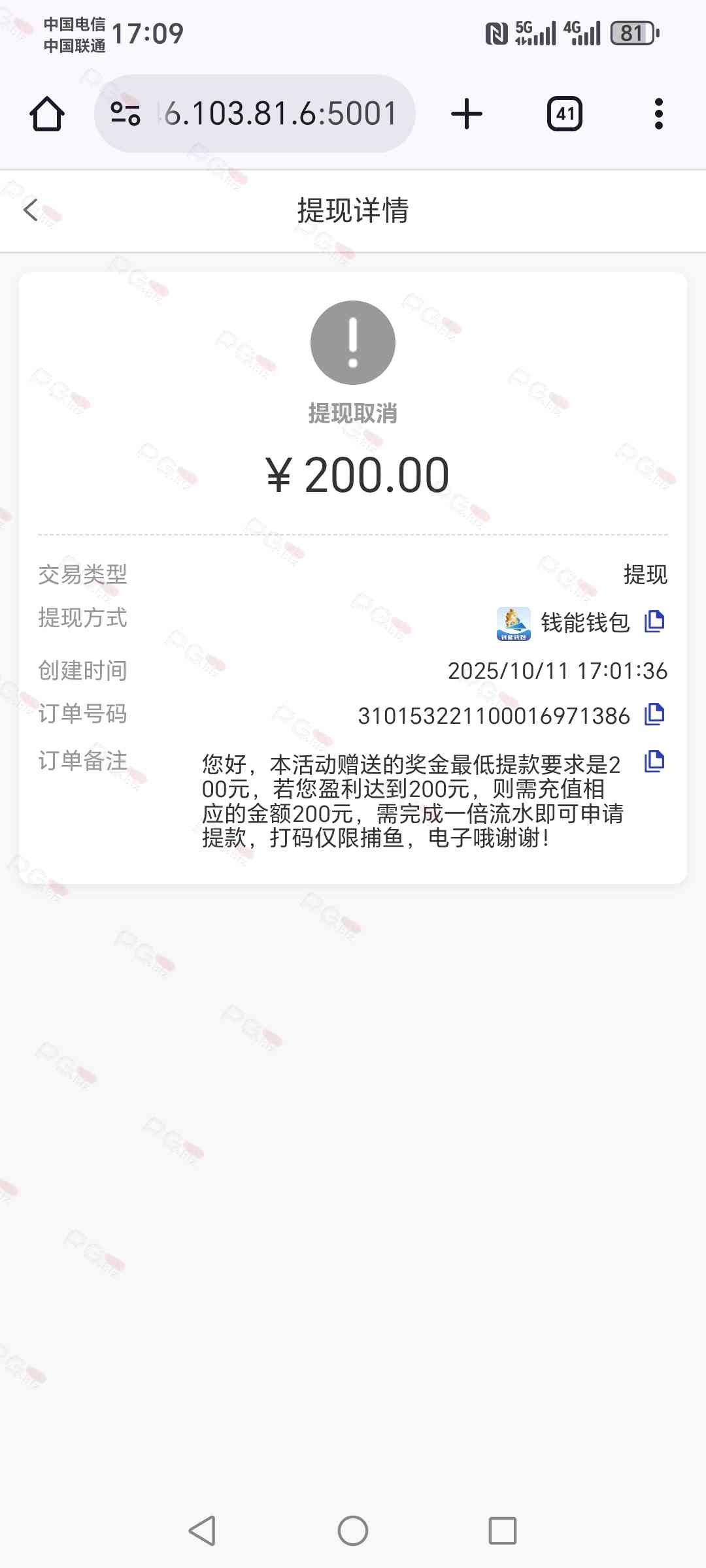
Task: Copy the order number 31015322110001697​1386
Action: point(654,715)
